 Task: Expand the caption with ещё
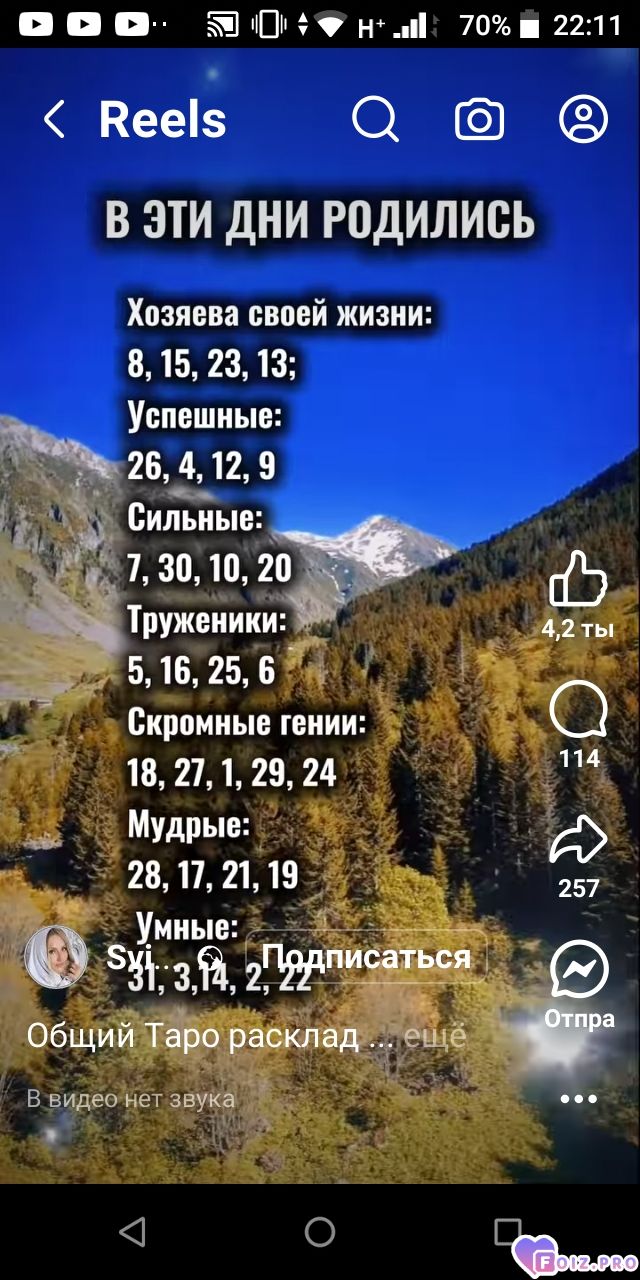point(434,1036)
